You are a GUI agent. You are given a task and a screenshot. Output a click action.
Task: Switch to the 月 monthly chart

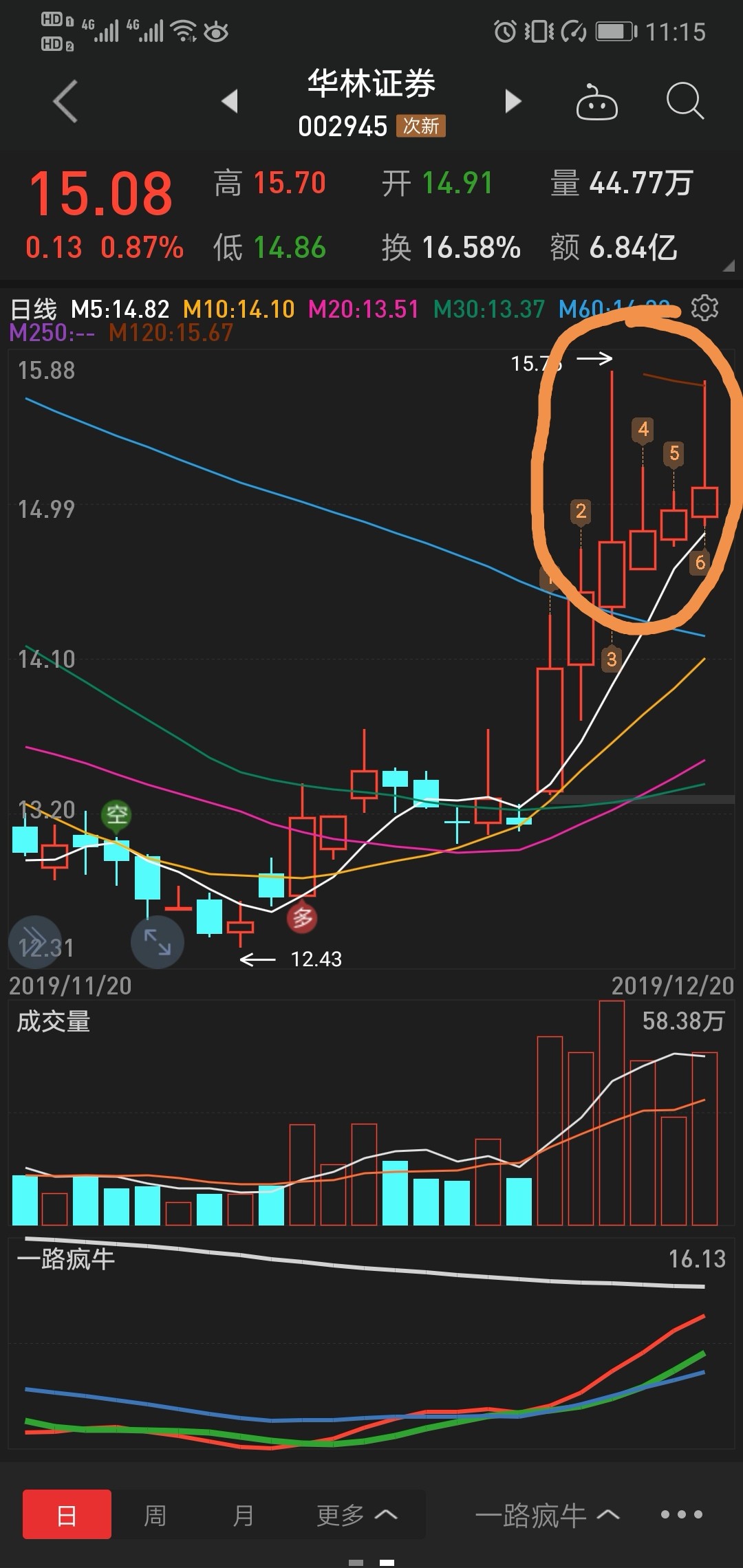(243, 1514)
